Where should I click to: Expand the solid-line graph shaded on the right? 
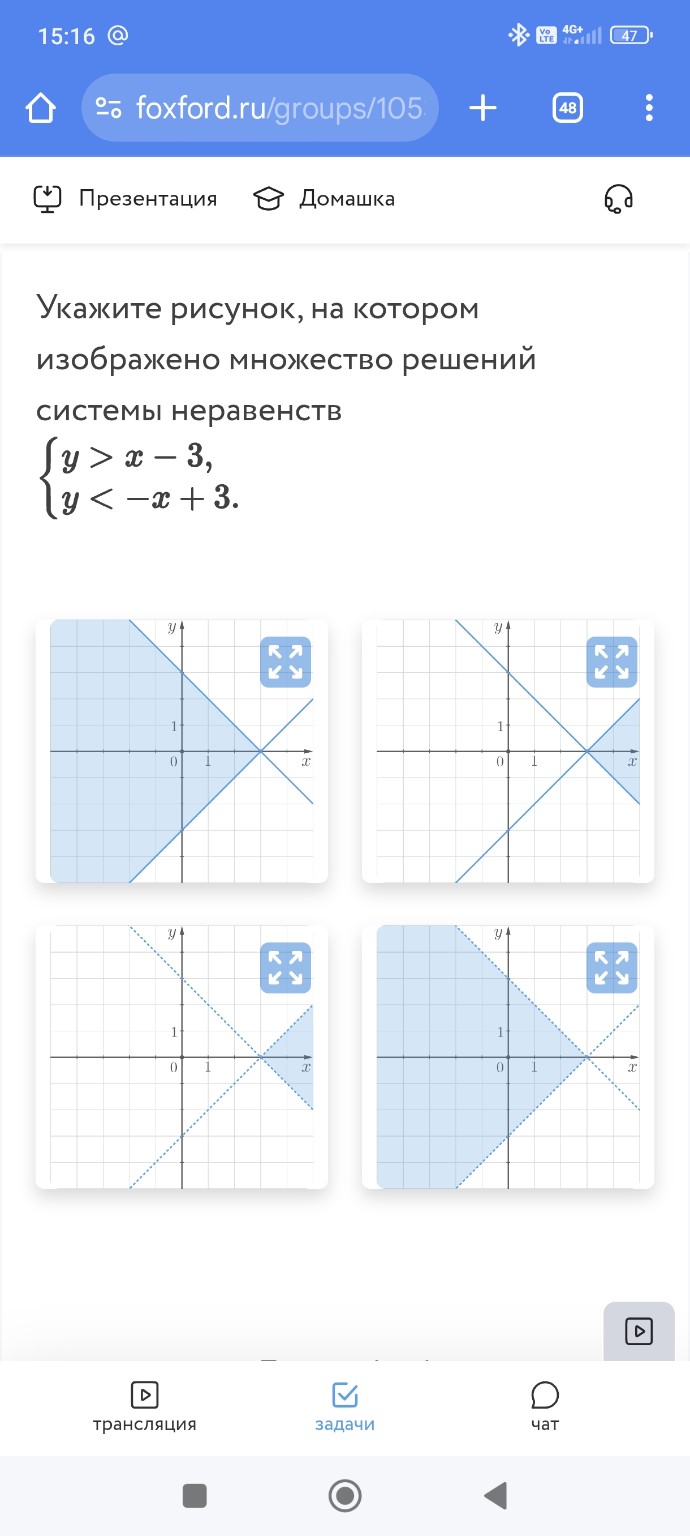[612, 662]
